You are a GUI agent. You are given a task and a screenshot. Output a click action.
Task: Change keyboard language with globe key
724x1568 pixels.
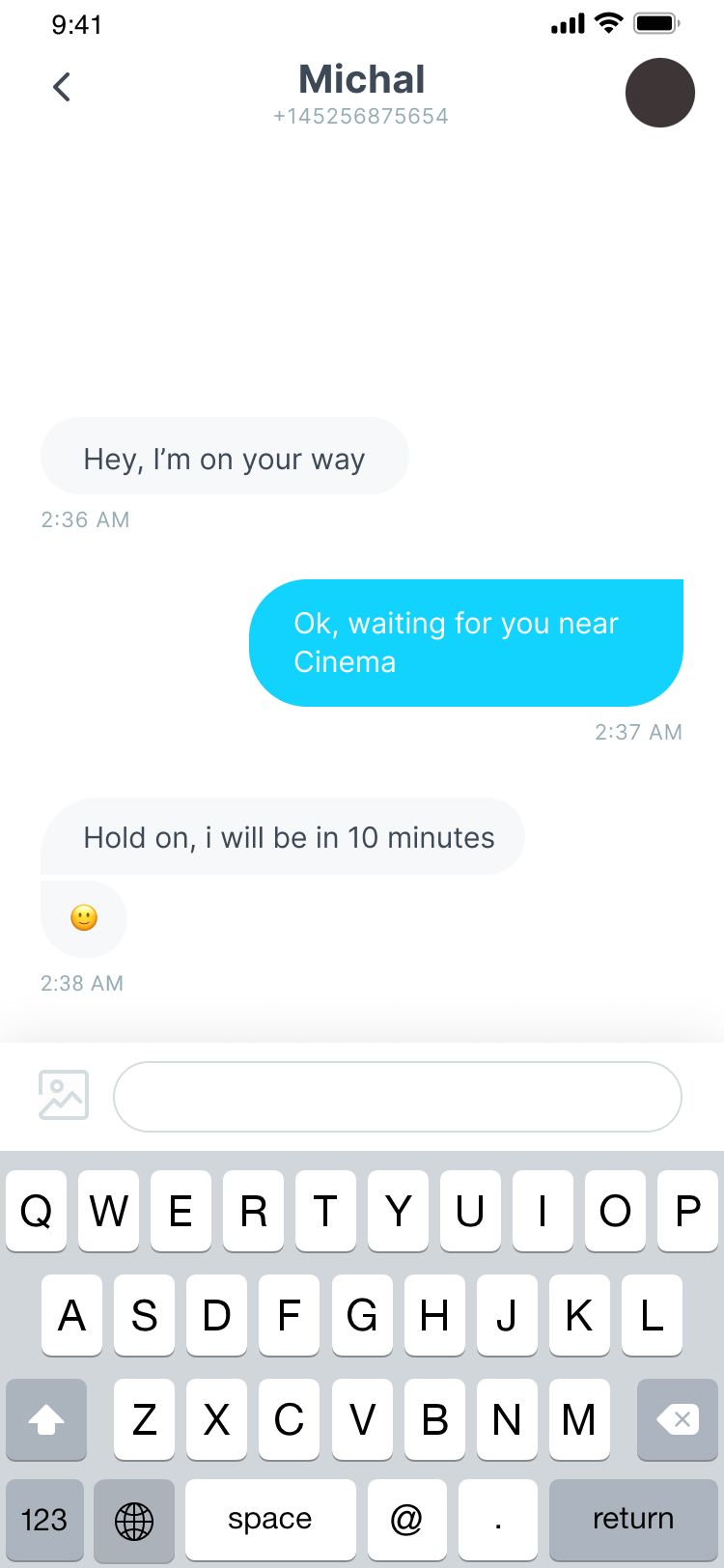[134, 1520]
